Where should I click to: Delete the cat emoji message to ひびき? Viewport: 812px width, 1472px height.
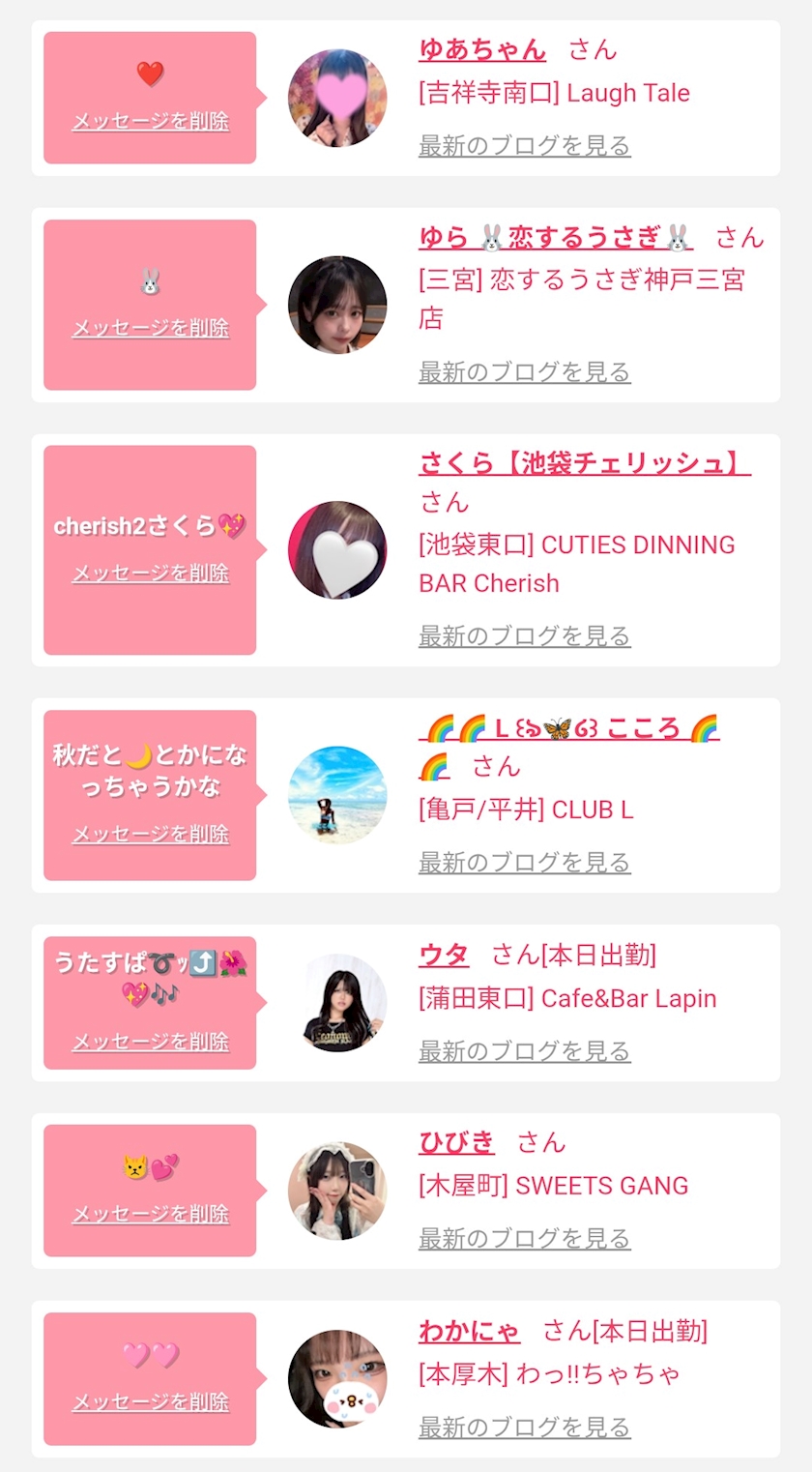click(x=150, y=1215)
